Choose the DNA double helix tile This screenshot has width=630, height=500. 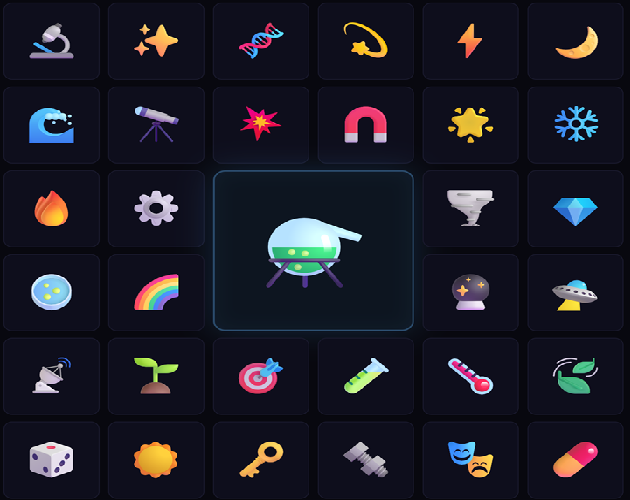pos(261,41)
